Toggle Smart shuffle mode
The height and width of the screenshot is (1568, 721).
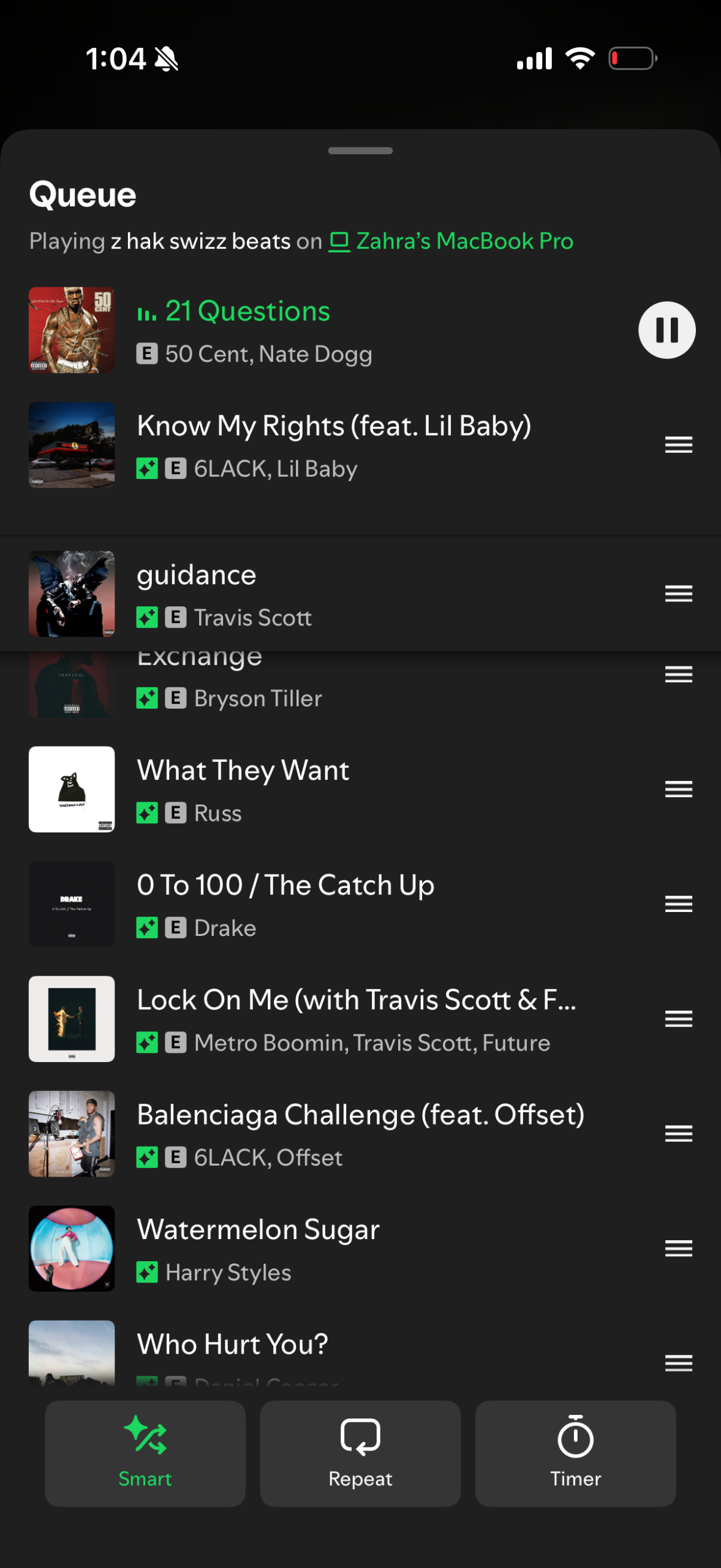coord(145,1453)
